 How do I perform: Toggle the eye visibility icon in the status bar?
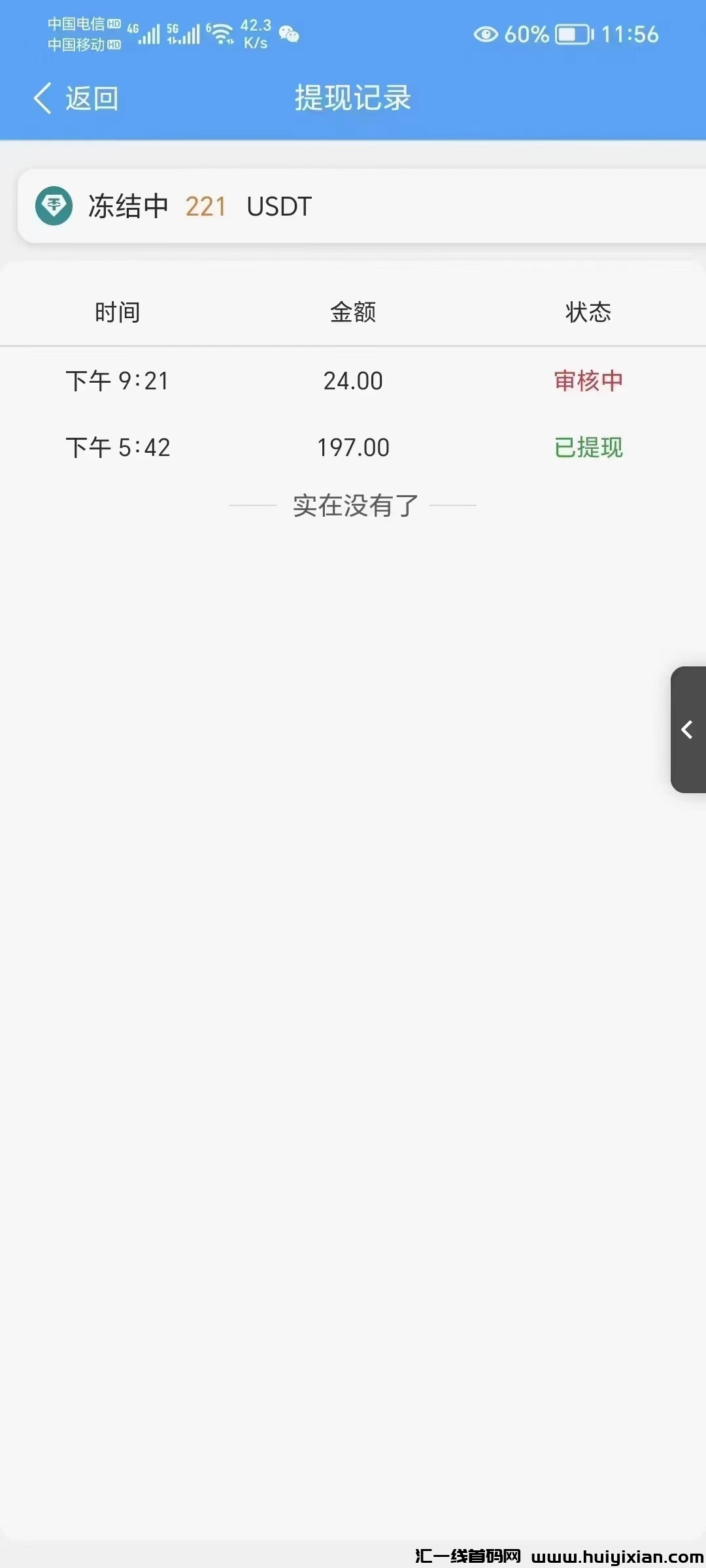click(x=484, y=34)
